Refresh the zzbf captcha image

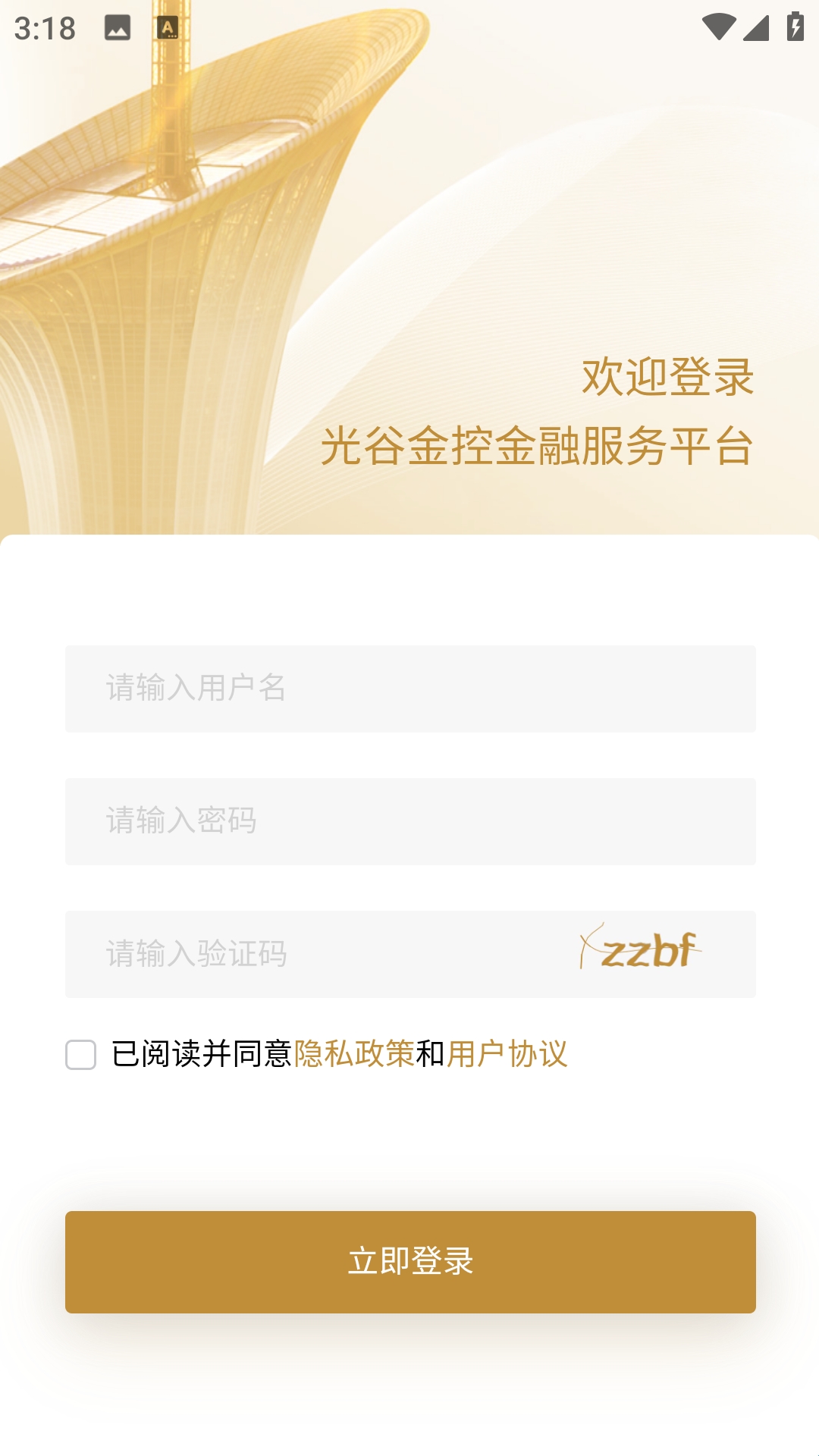pyautogui.click(x=641, y=949)
